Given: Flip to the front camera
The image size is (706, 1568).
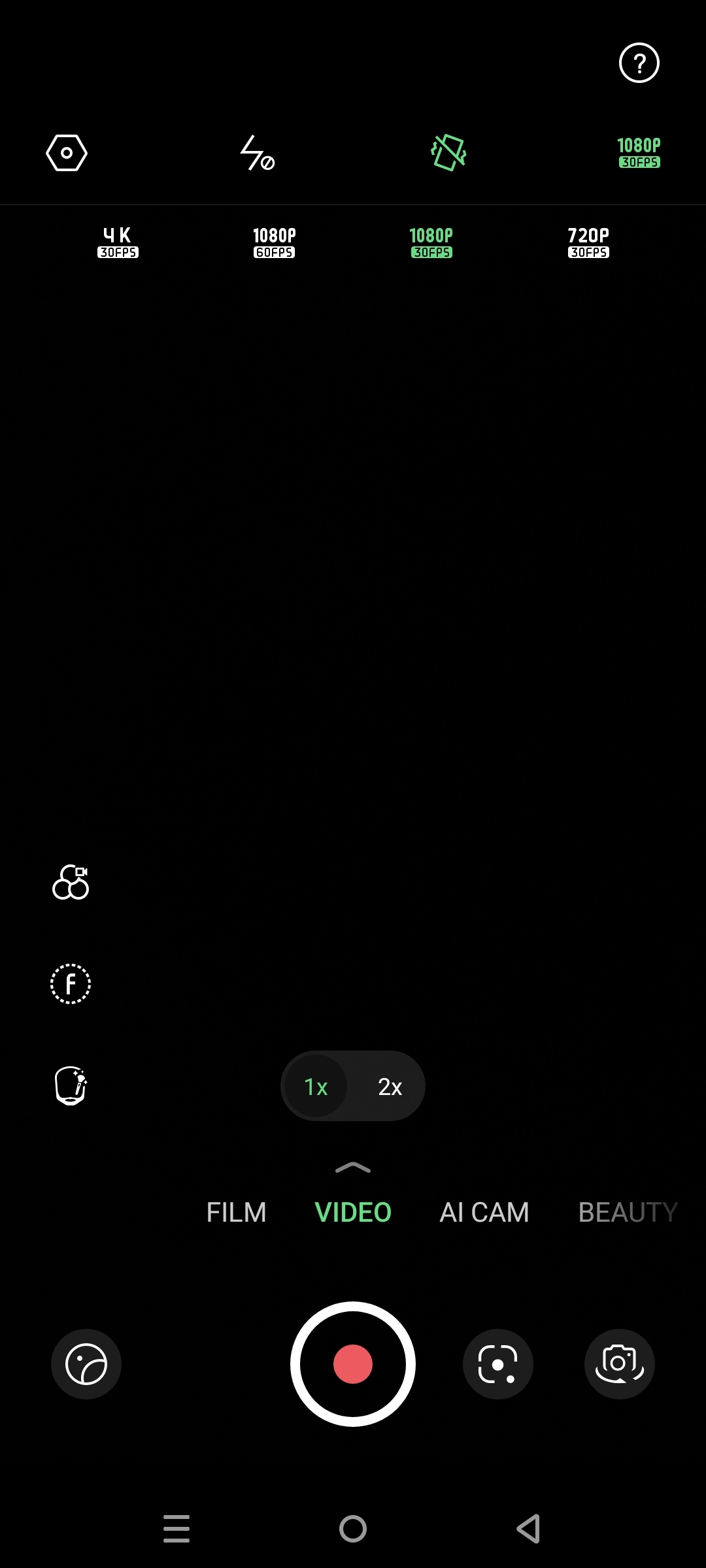Looking at the screenshot, I should (x=619, y=1364).
